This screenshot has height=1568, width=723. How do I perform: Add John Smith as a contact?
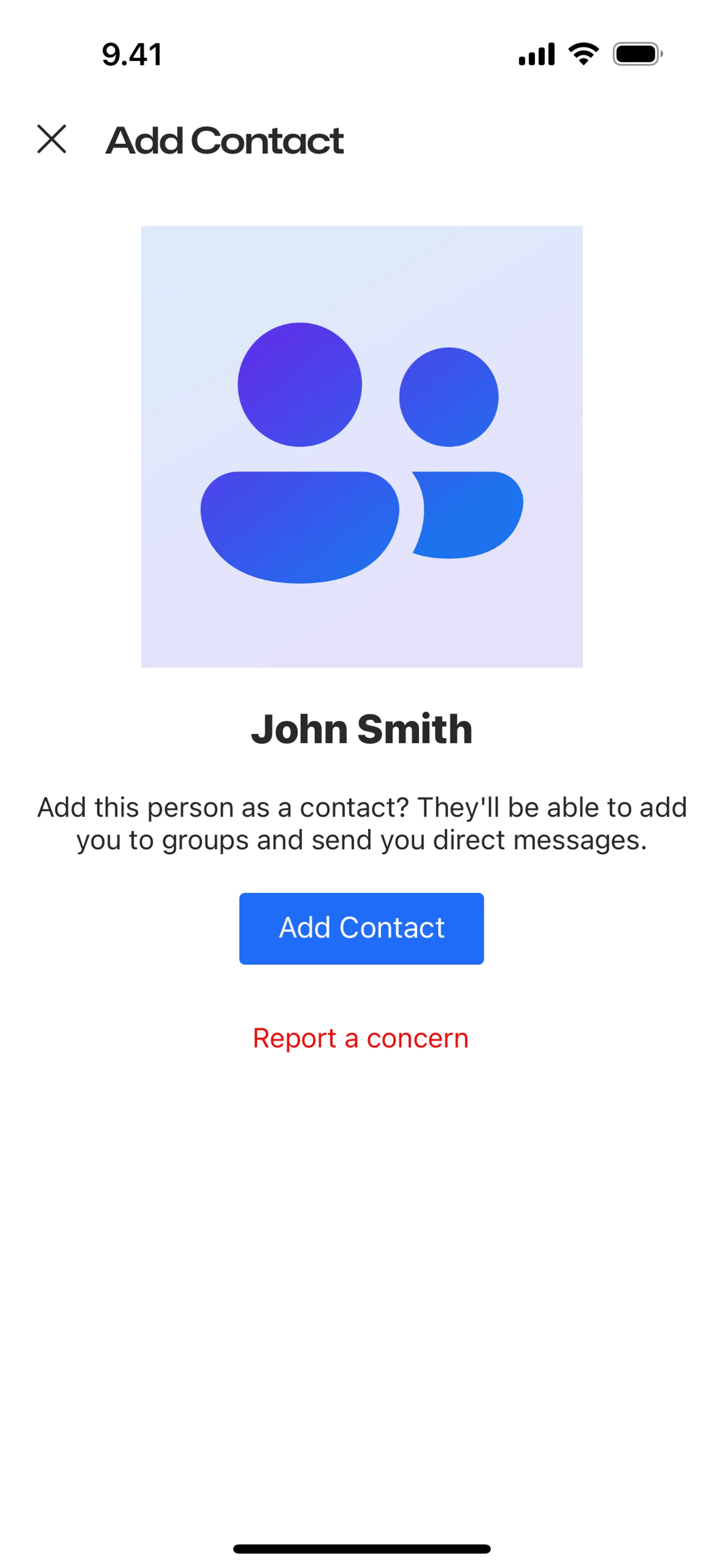tap(361, 928)
